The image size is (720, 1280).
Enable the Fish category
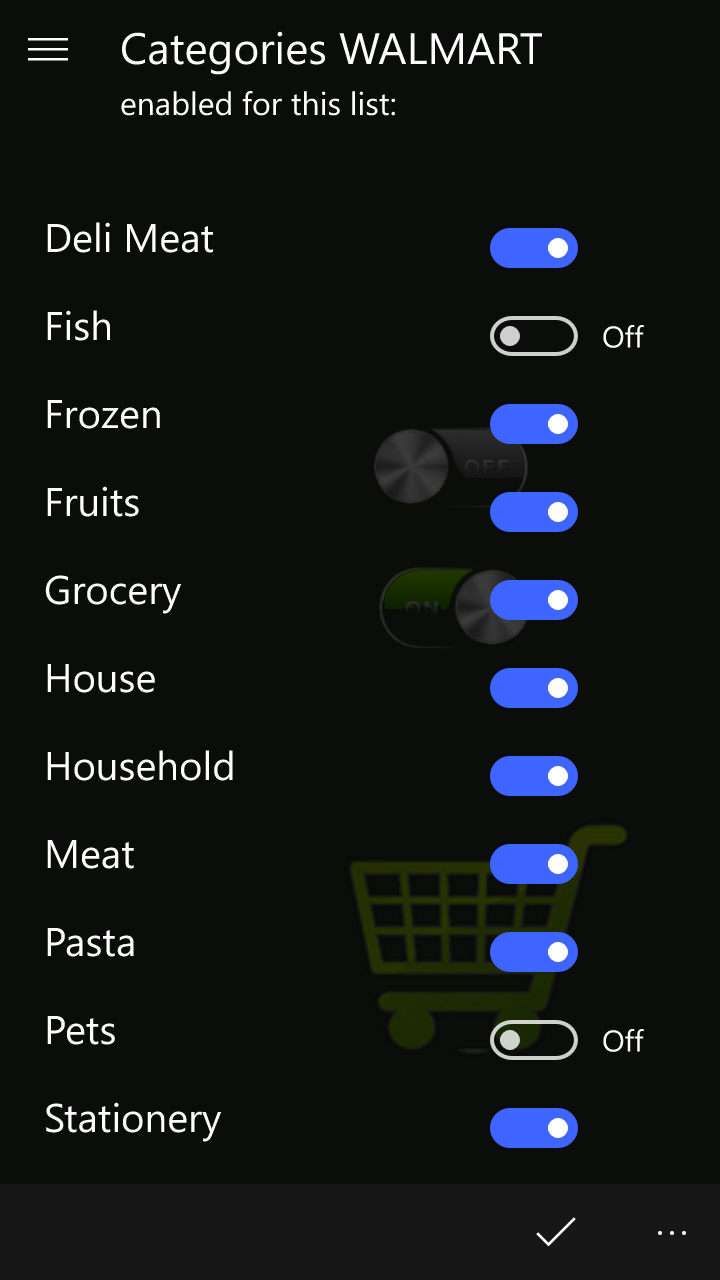(534, 336)
